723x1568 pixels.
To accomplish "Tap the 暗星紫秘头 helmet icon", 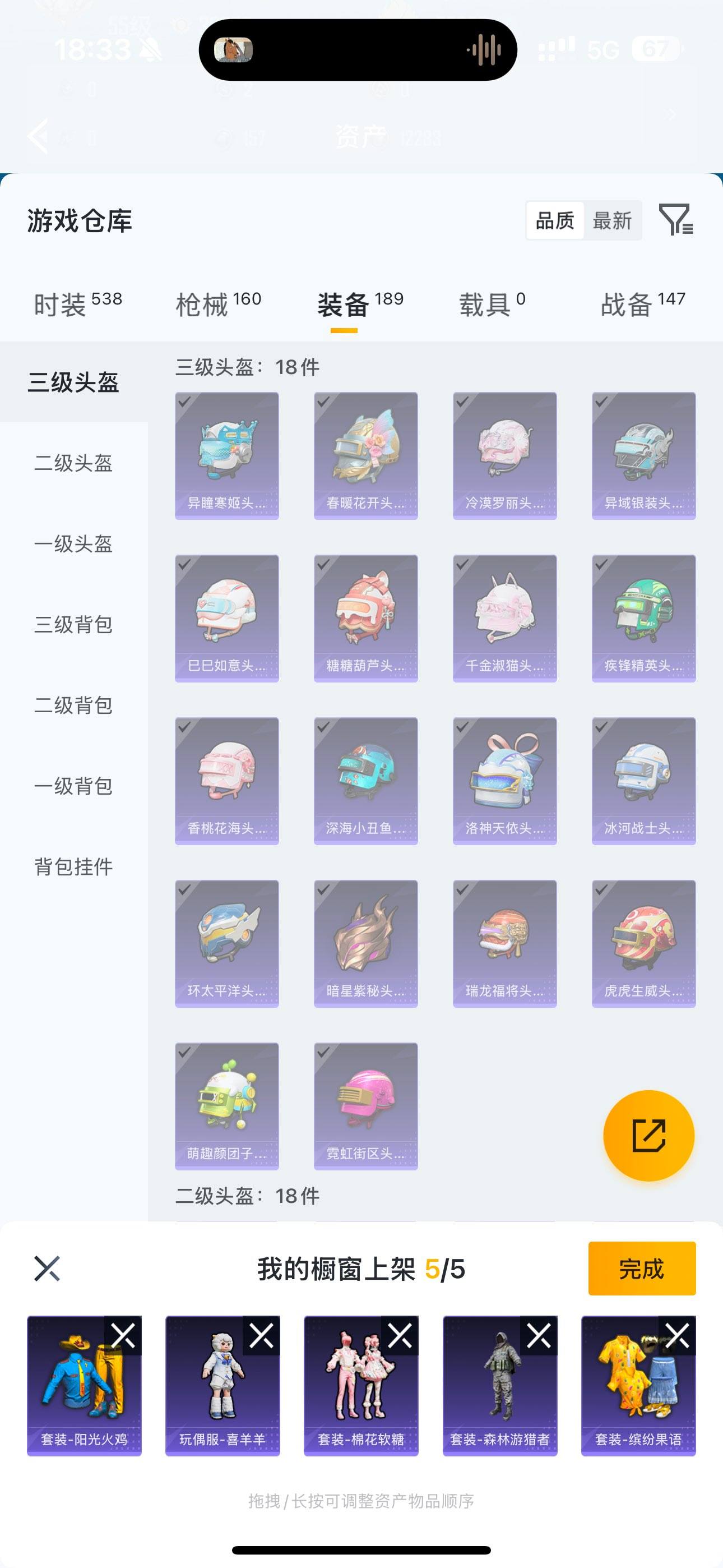I will click(365, 942).
